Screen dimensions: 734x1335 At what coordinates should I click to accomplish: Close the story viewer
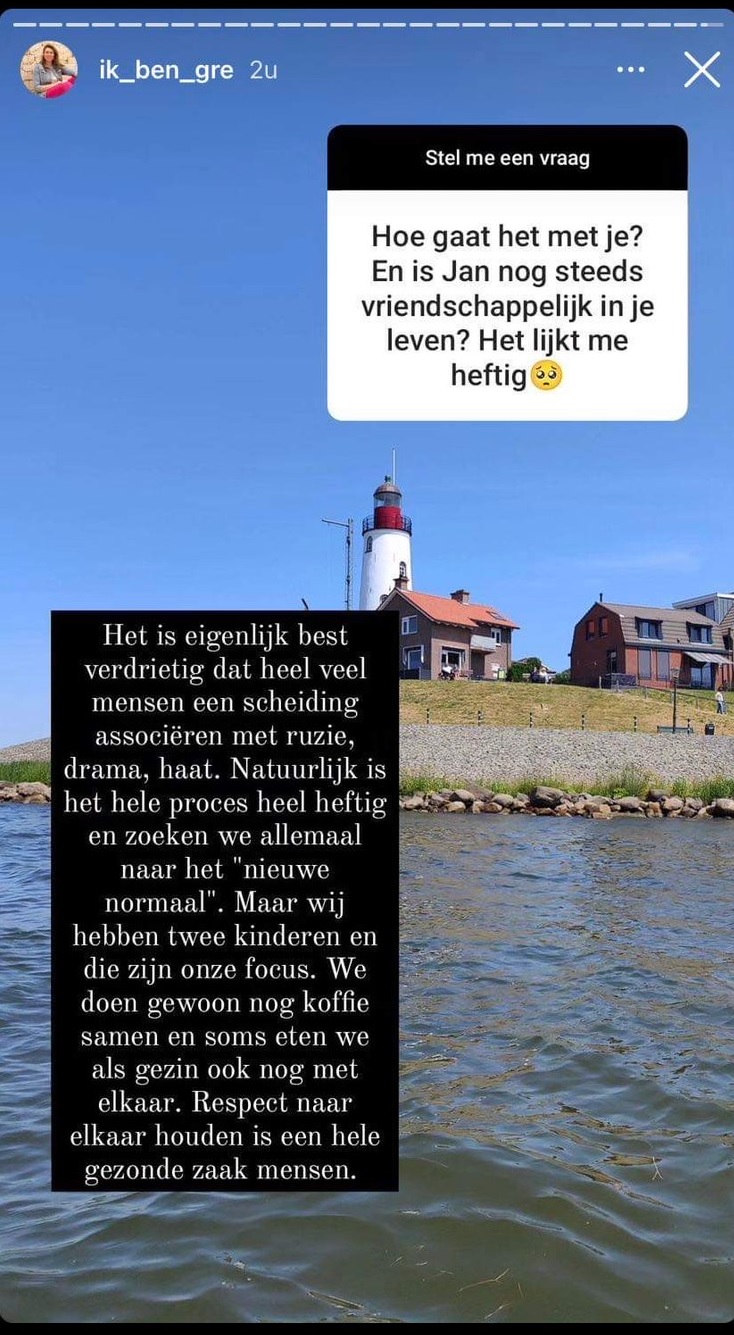point(702,70)
